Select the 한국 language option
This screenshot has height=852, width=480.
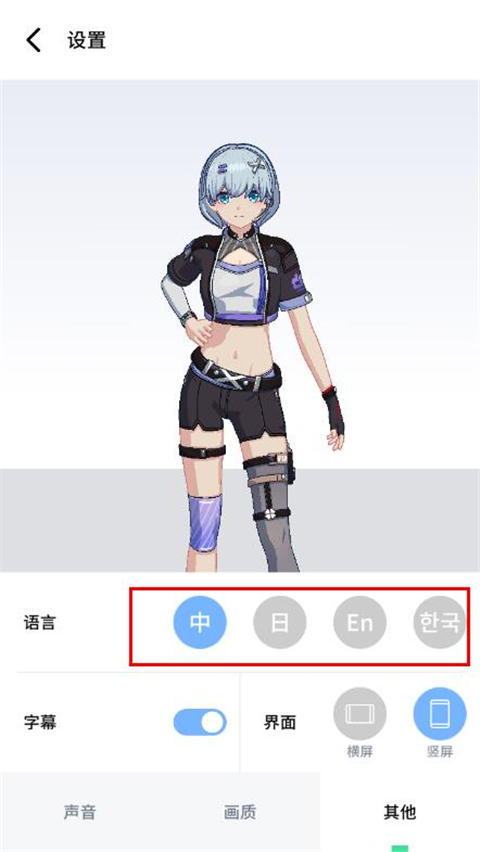(440, 622)
